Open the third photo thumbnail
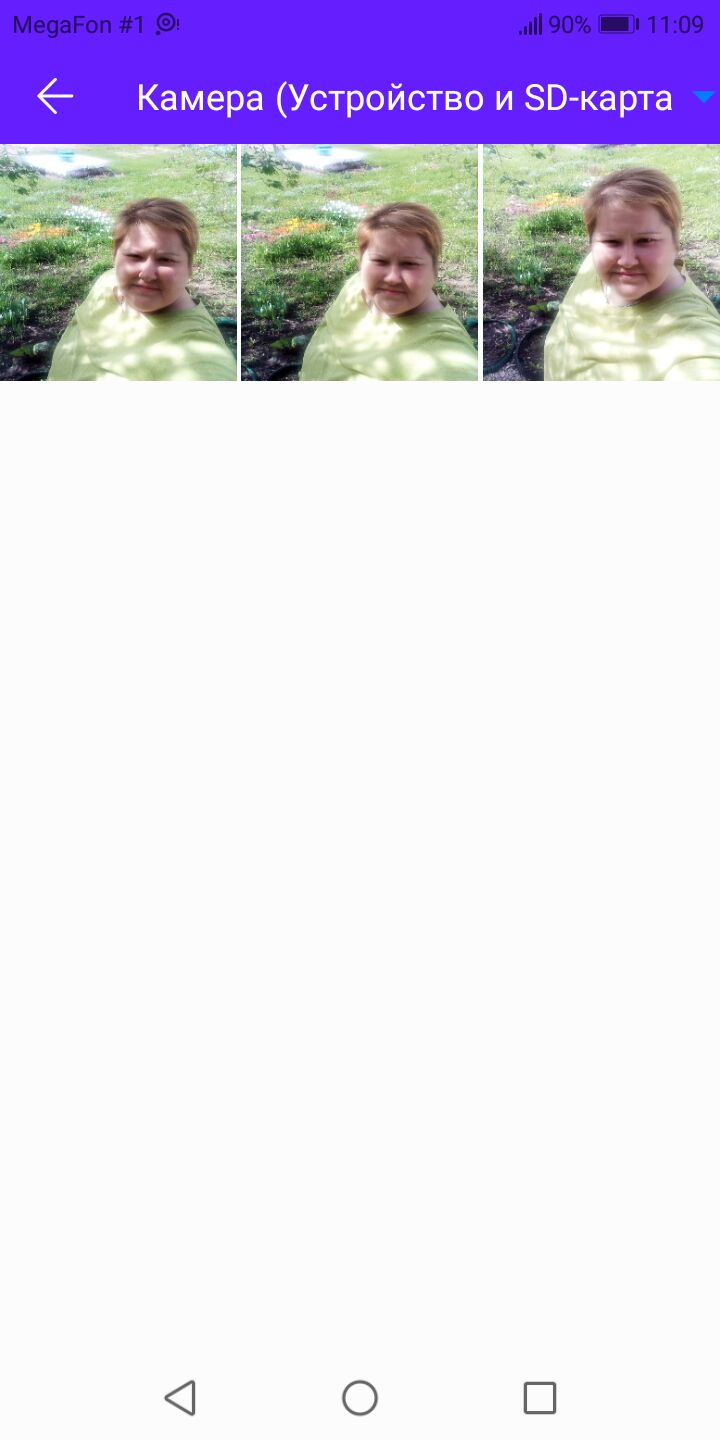 tap(601, 263)
